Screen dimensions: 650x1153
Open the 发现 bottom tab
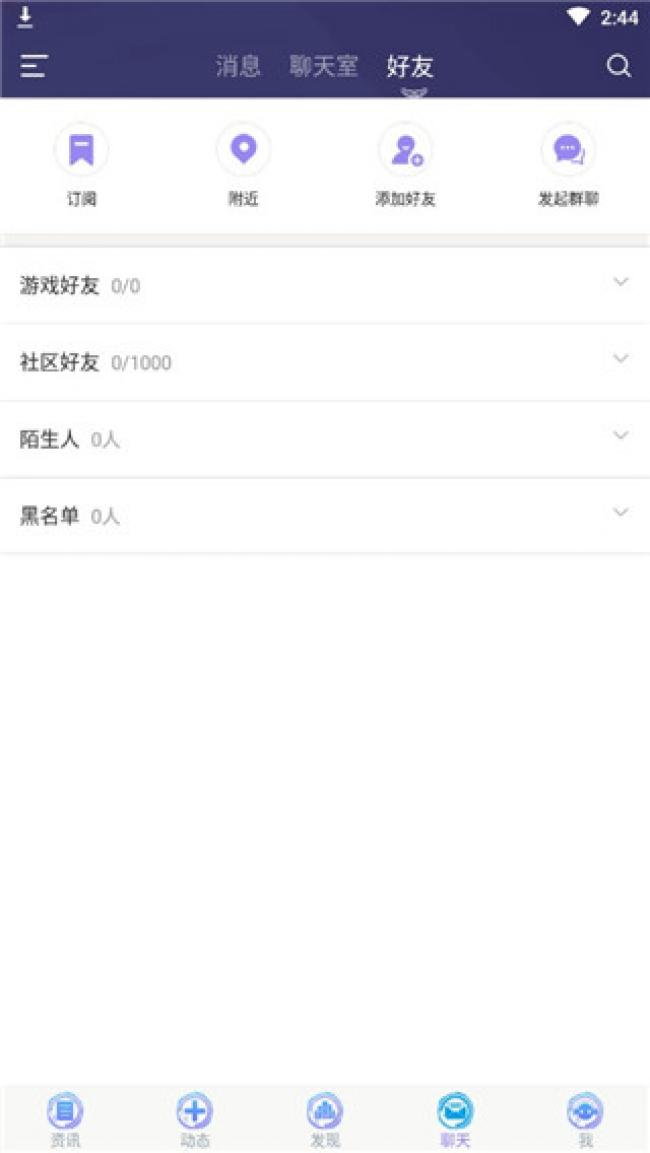click(325, 1120)
